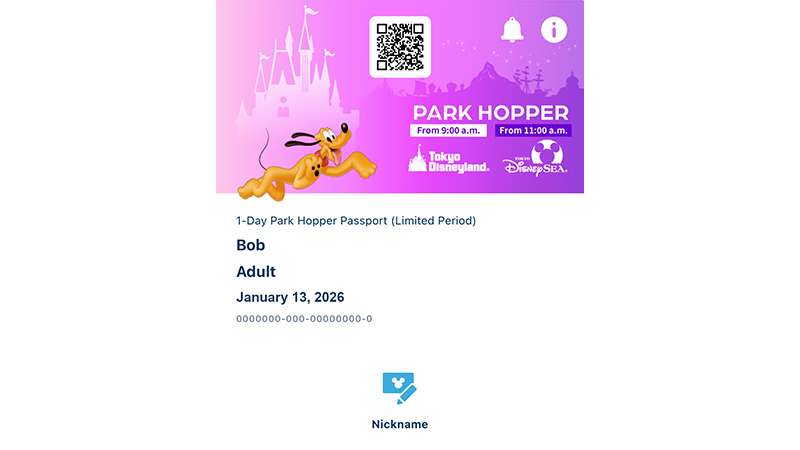800x450 pixels.
Task: Edit the ticket nickname
Action: [399, 389]
